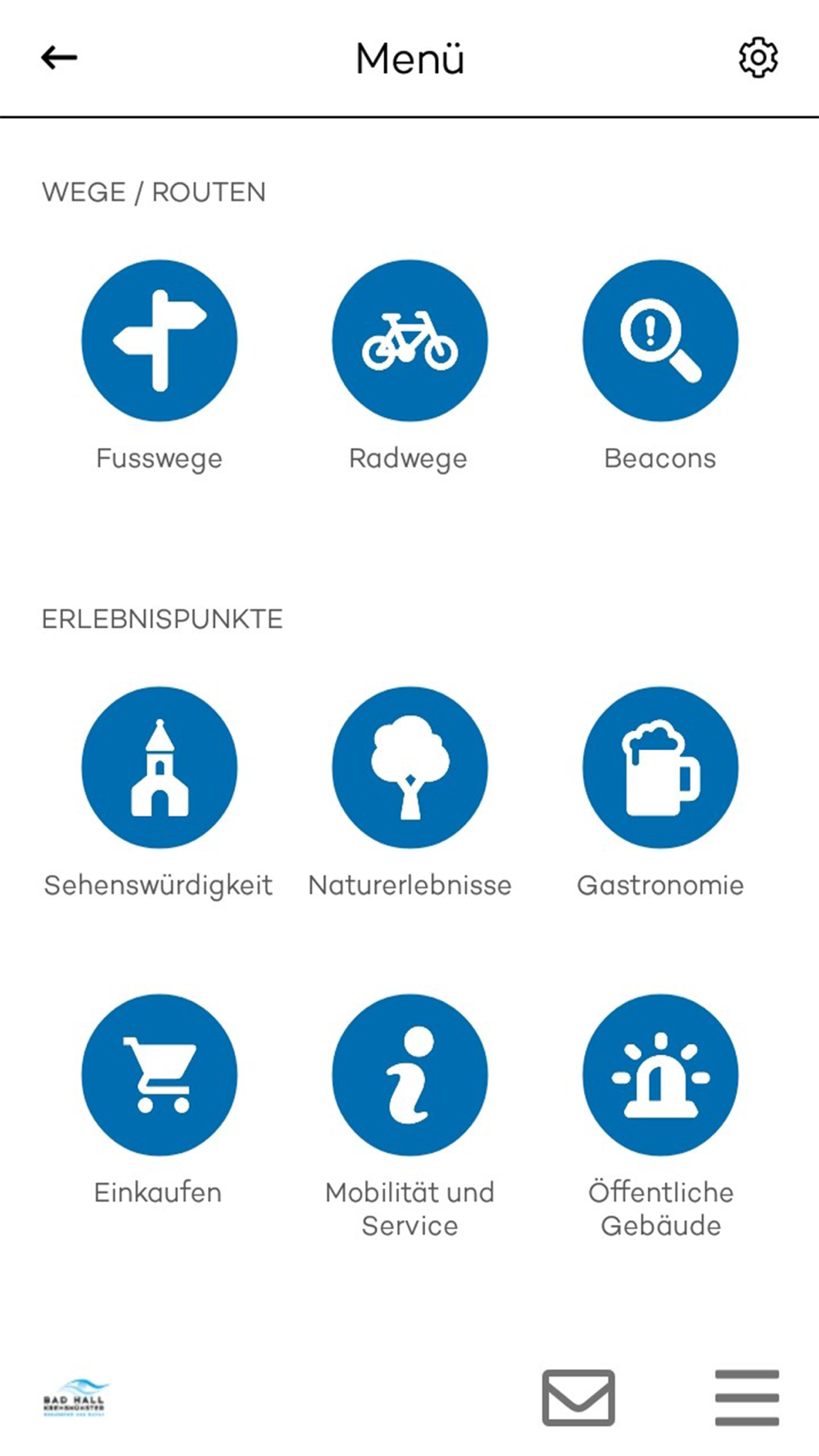Open Naturerlebnisse category
819x1456 pixels.
click(x=409, y=767)
